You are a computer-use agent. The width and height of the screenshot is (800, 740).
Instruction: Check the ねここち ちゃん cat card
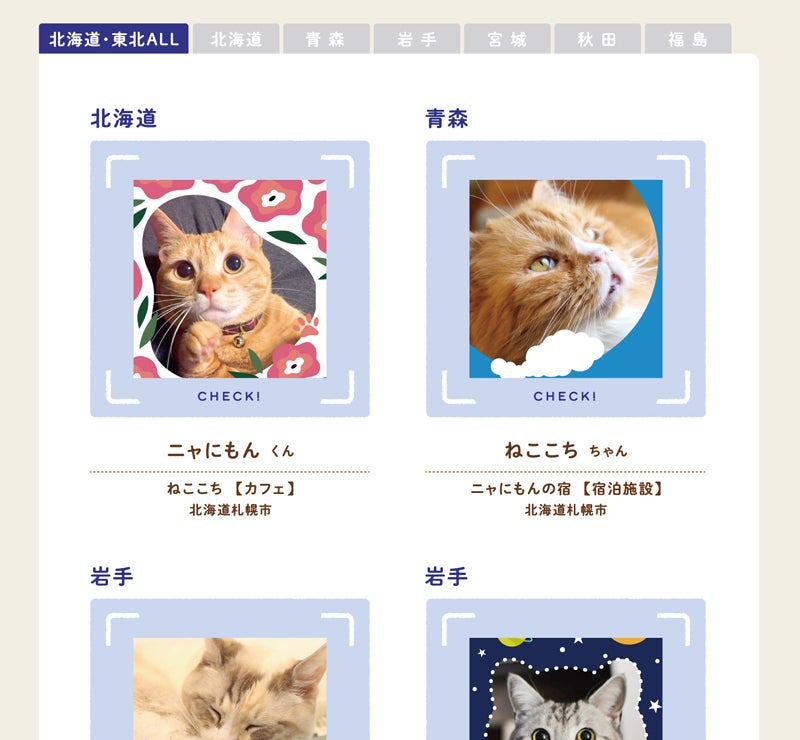click(x=566, y=279)
